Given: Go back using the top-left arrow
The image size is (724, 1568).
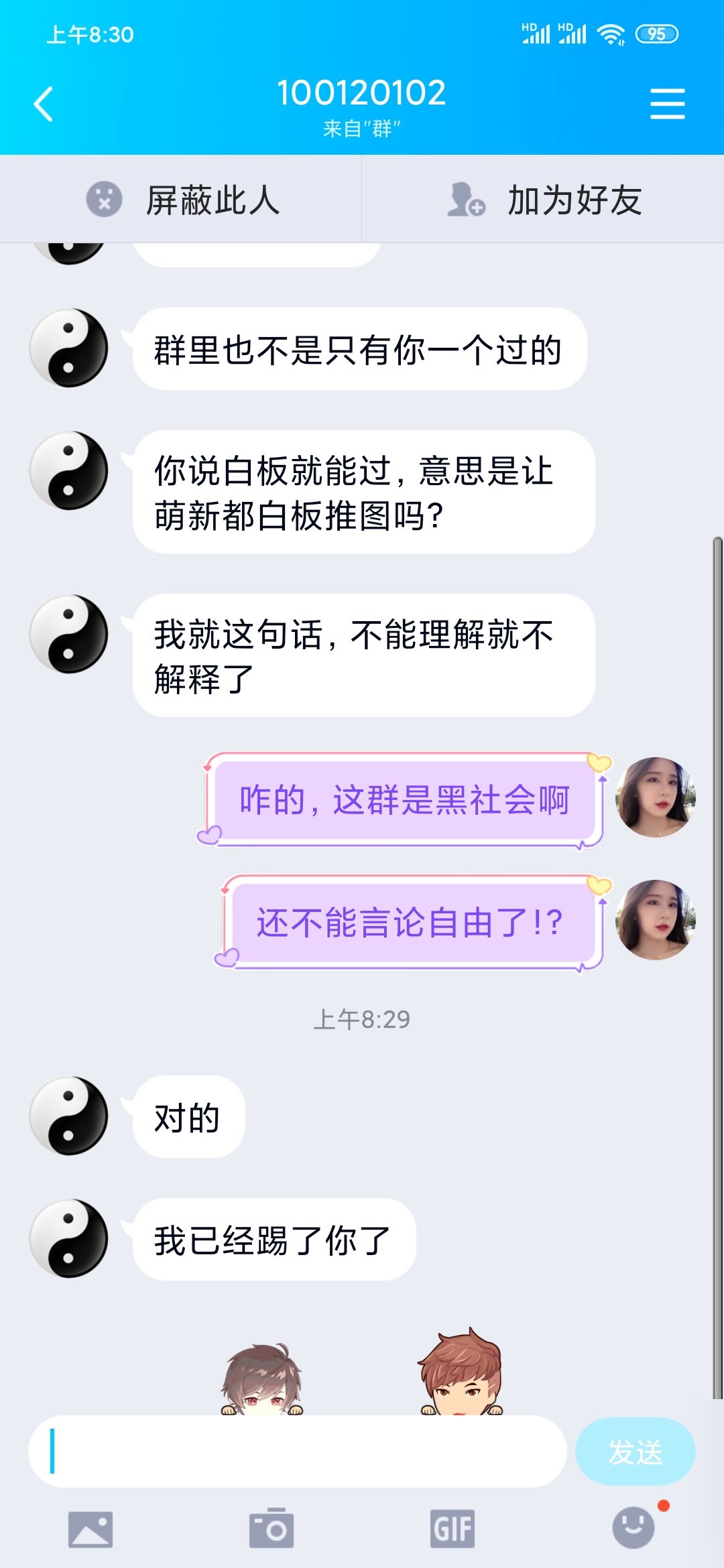Looking at the screenshot, I should [x=44, y=105].
